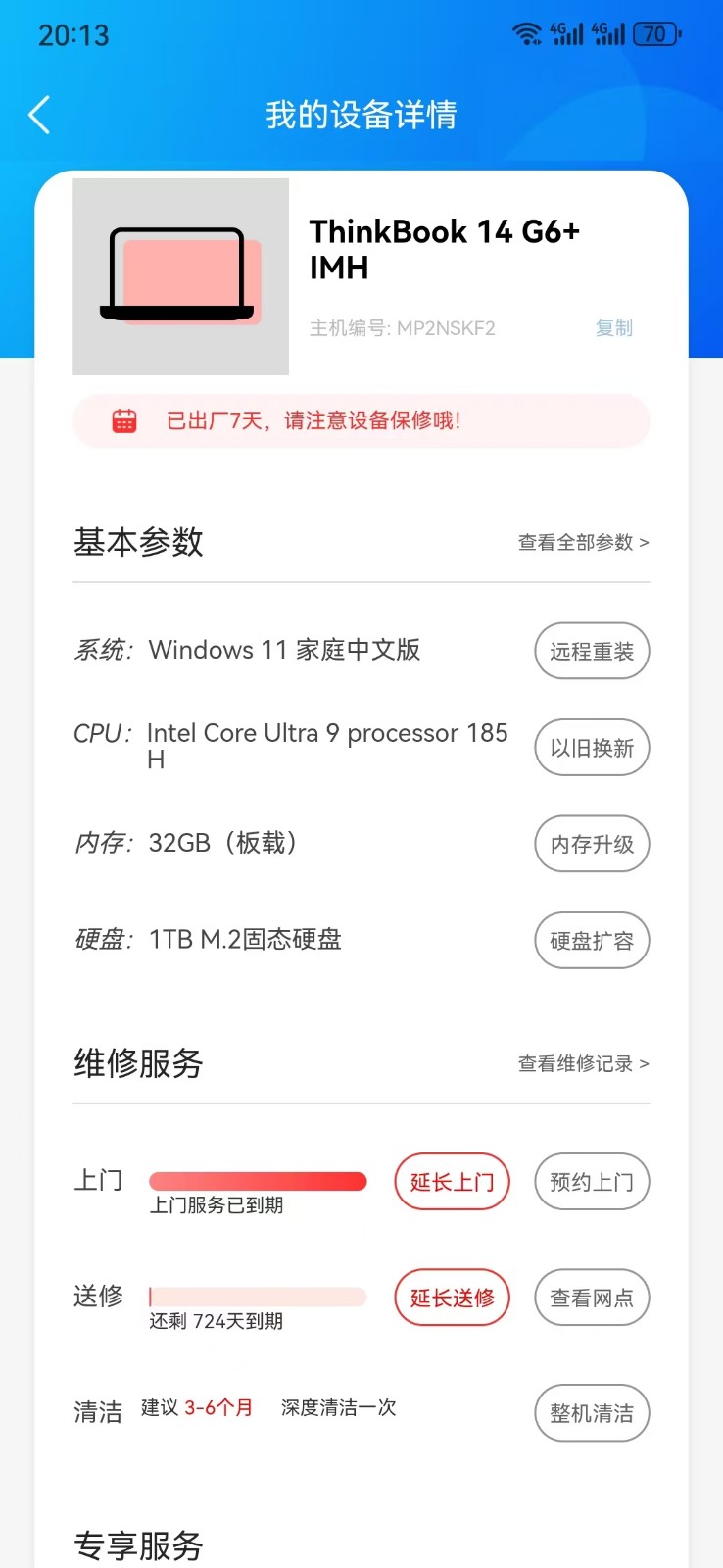Book an on-site visit via 预约上门
This screenshot has height=1568, width=723.
click(x=592, y=1182)
